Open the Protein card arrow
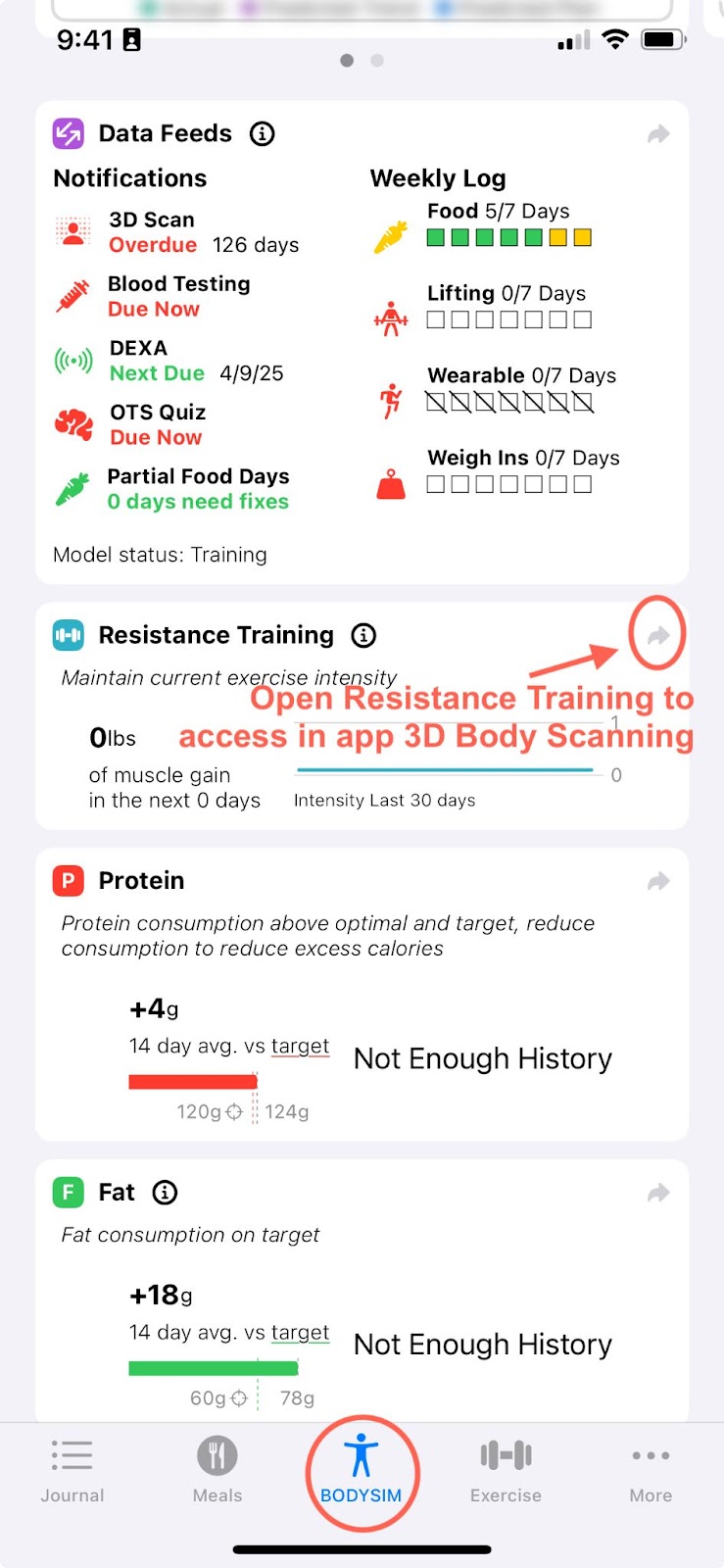The height and width of the screenshot is (1568, 724). [x=658, y=881]
